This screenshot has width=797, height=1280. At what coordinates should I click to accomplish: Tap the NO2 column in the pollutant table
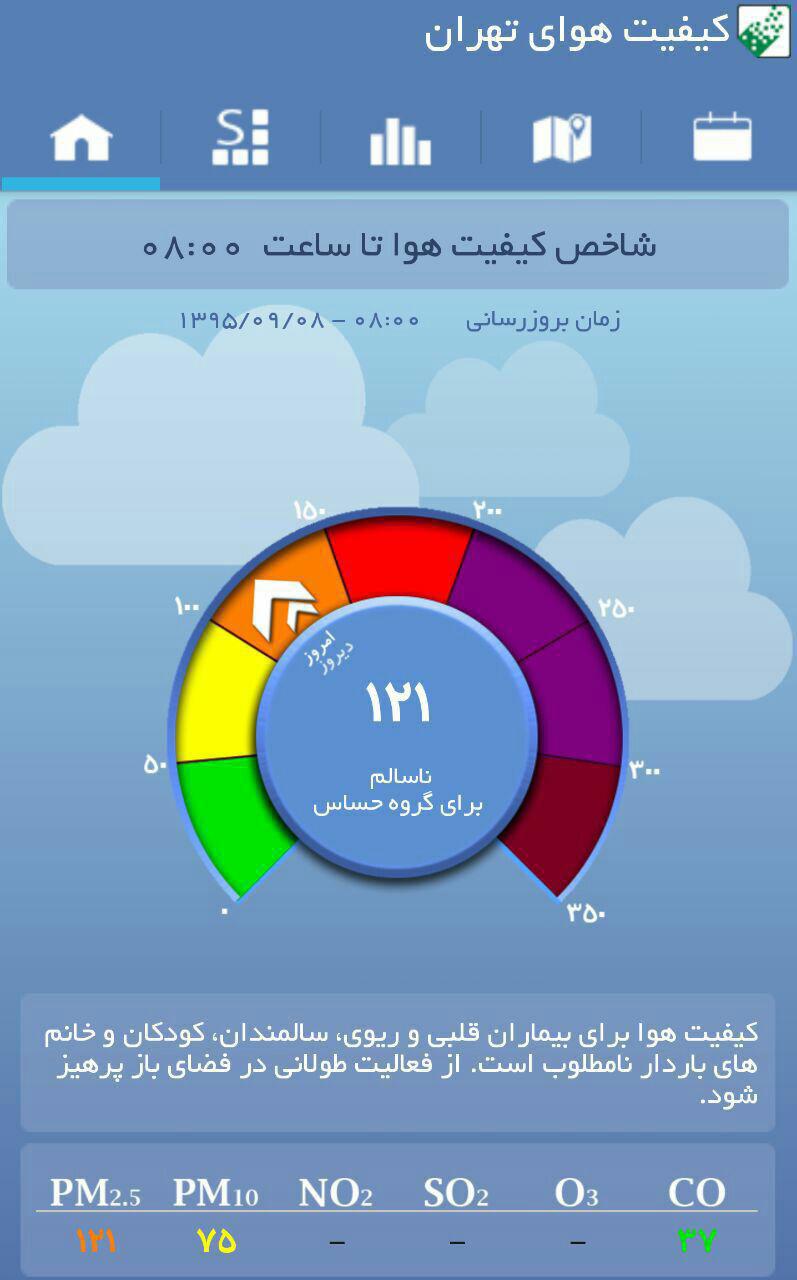pos(335,1192)
